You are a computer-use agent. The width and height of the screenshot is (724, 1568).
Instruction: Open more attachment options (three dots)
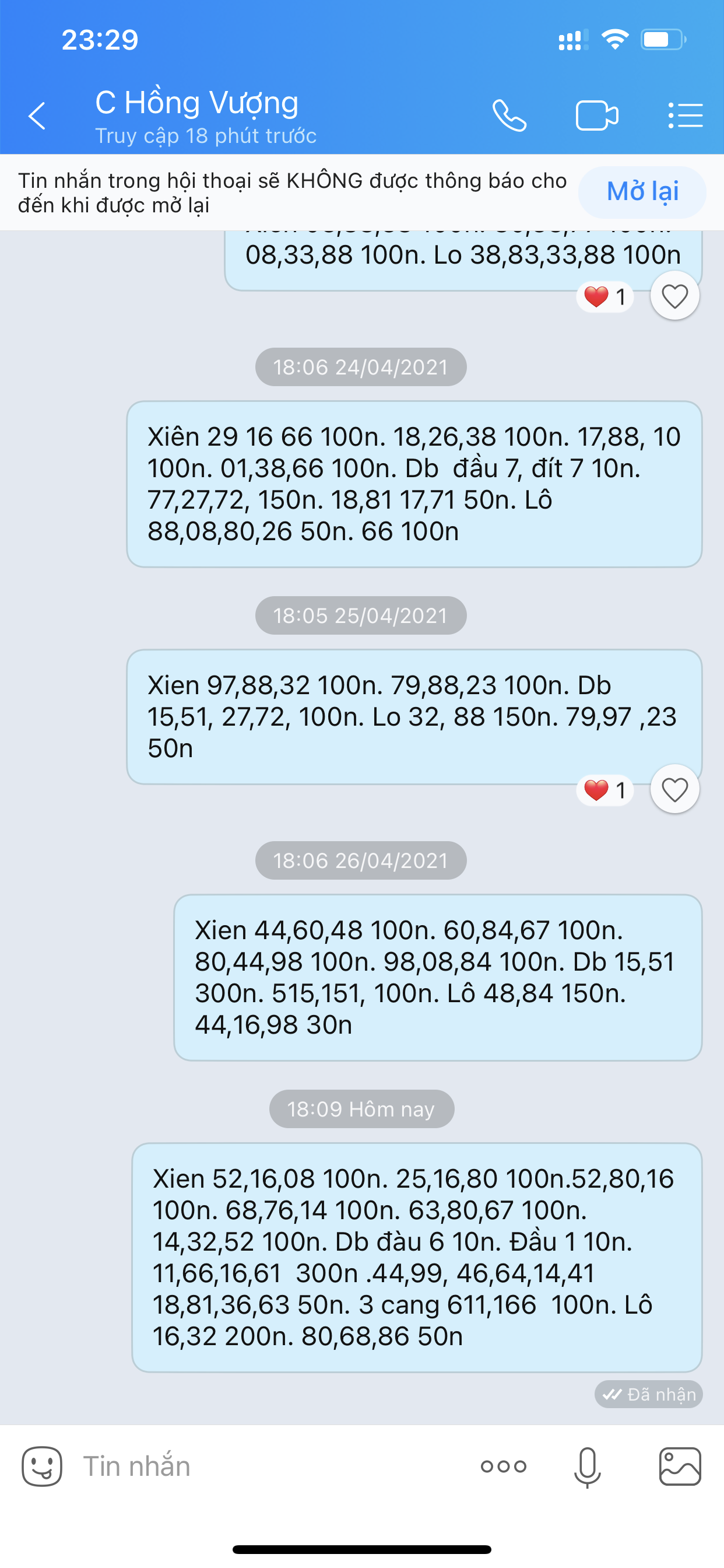(x=503, y=1466)
